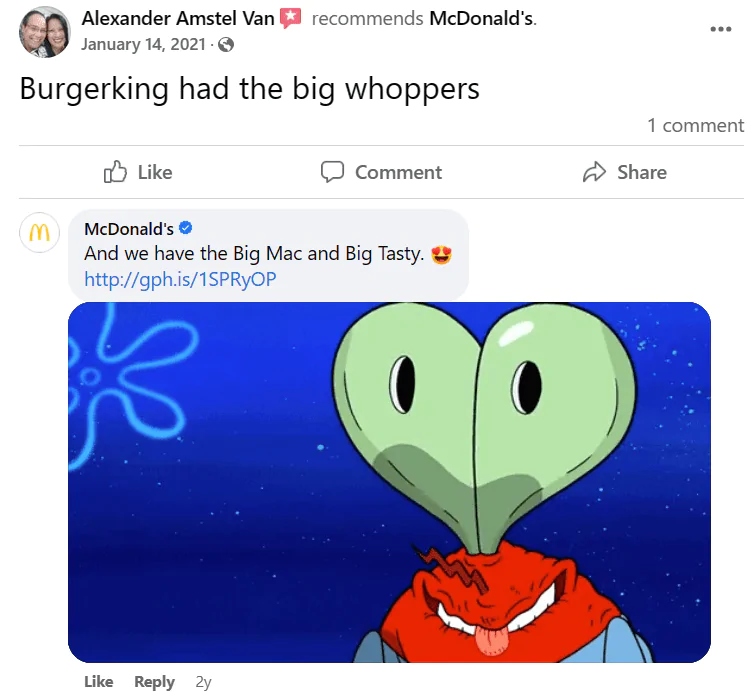Open the post's three-dot options menu
755x697 pixels.
720,29
